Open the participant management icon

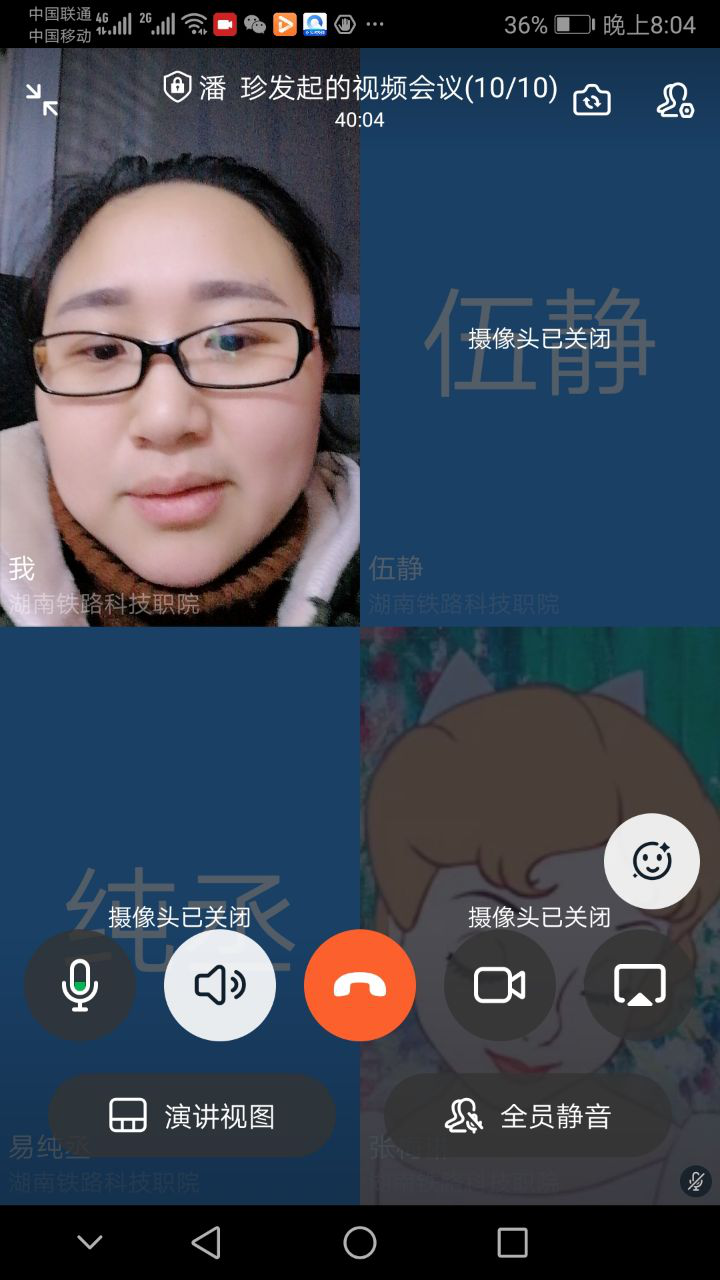pos(675,100)
